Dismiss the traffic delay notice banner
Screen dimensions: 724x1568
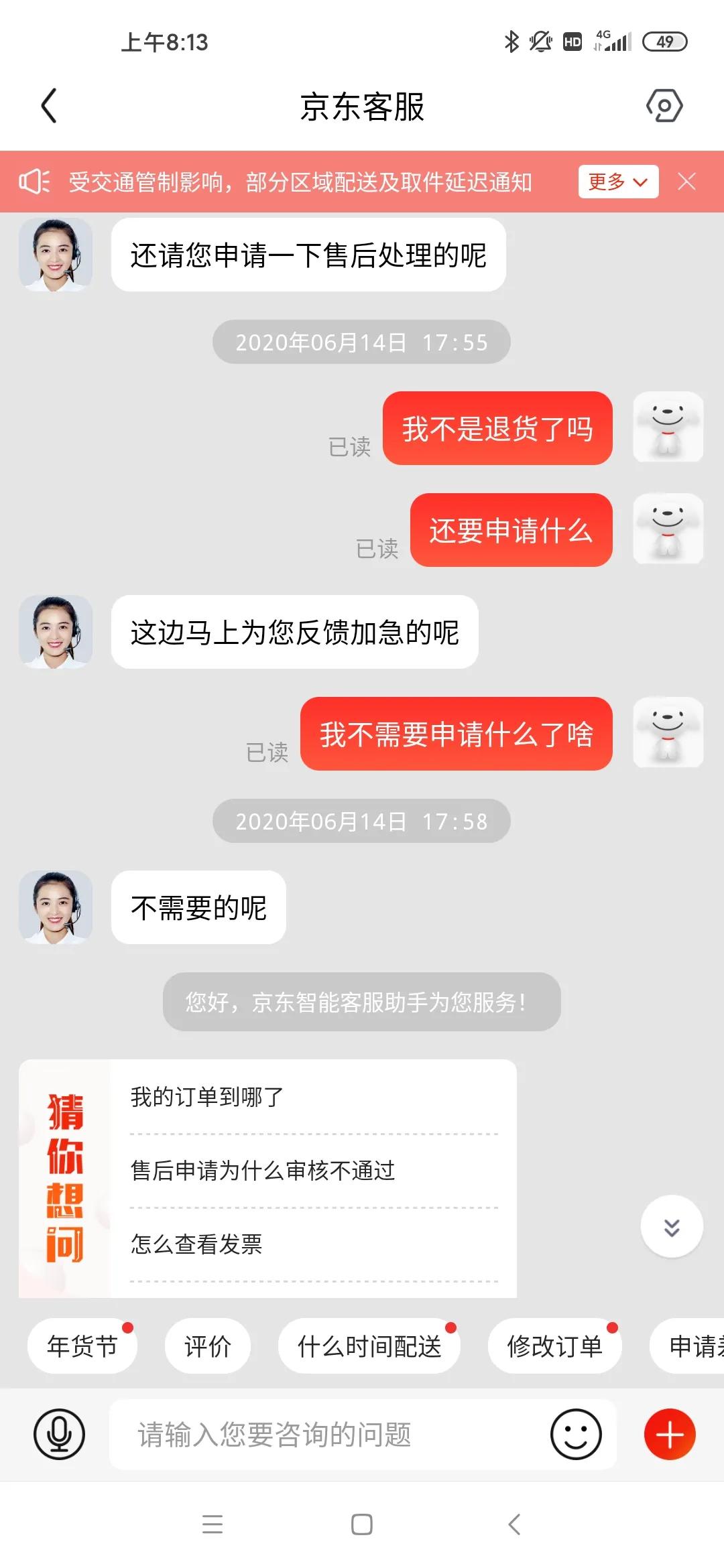pyautogui.click(x=686, y=182)
